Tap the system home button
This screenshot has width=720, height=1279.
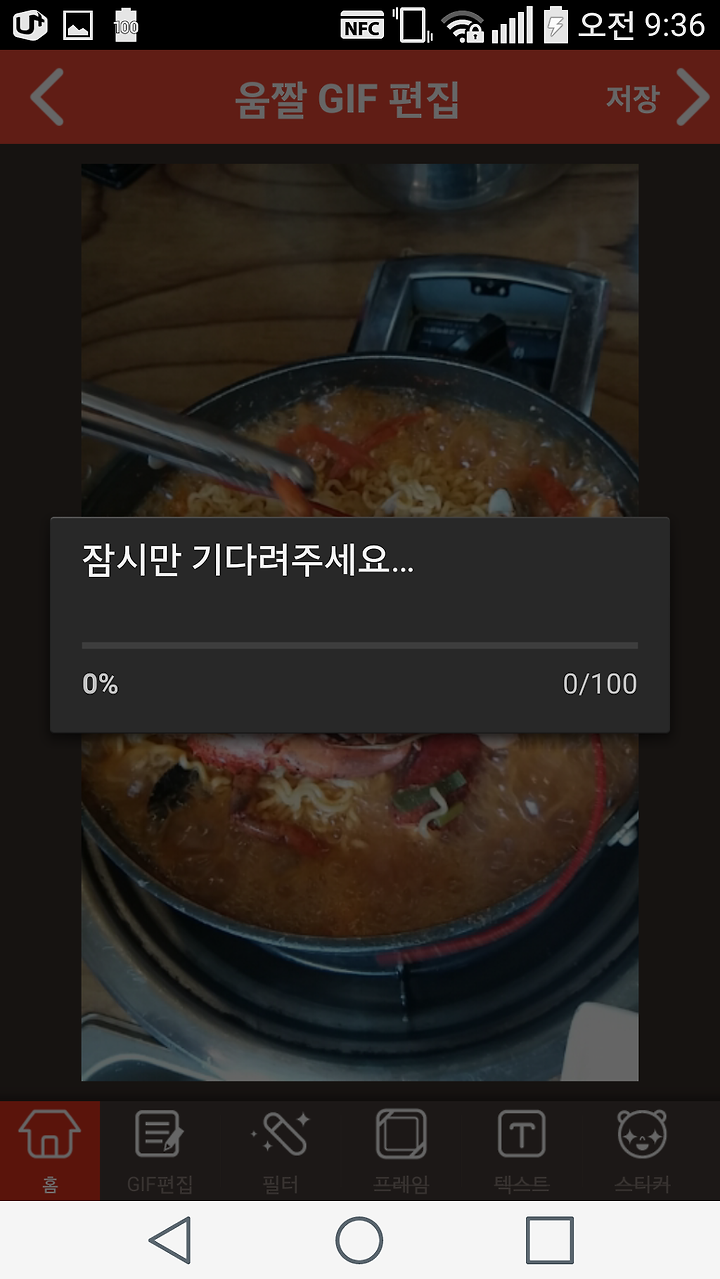click(359, 1241)
